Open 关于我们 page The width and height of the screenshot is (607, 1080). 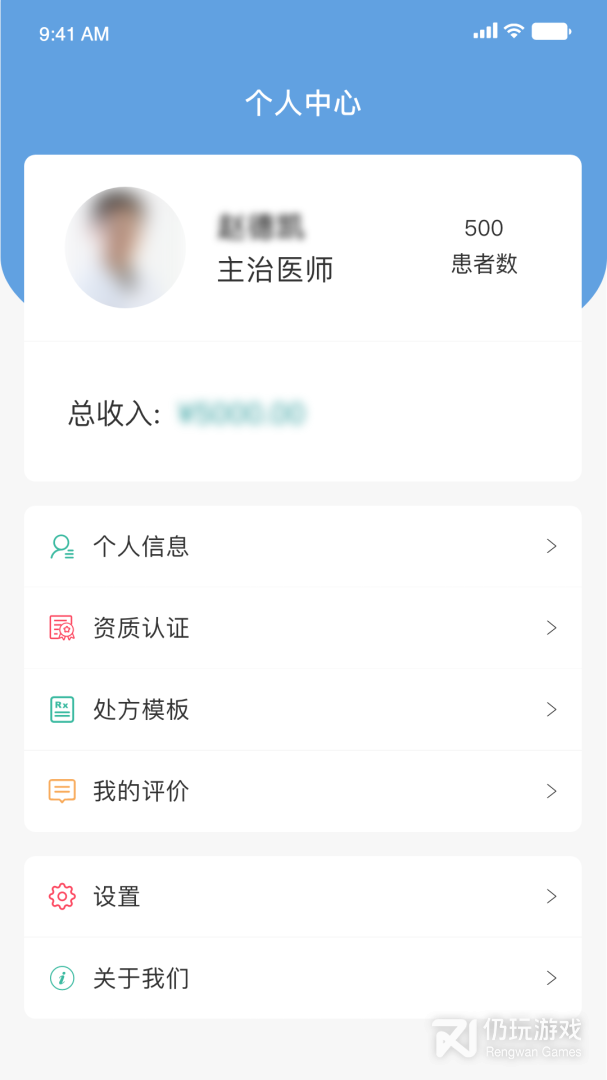click(302, 978)
